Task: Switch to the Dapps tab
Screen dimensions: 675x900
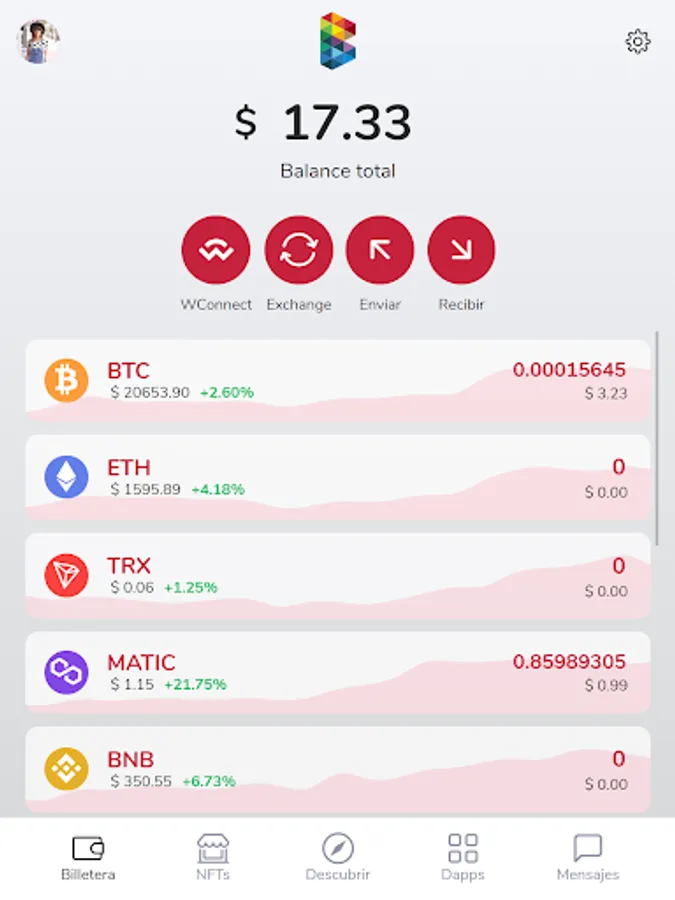Action: [462, 857]
